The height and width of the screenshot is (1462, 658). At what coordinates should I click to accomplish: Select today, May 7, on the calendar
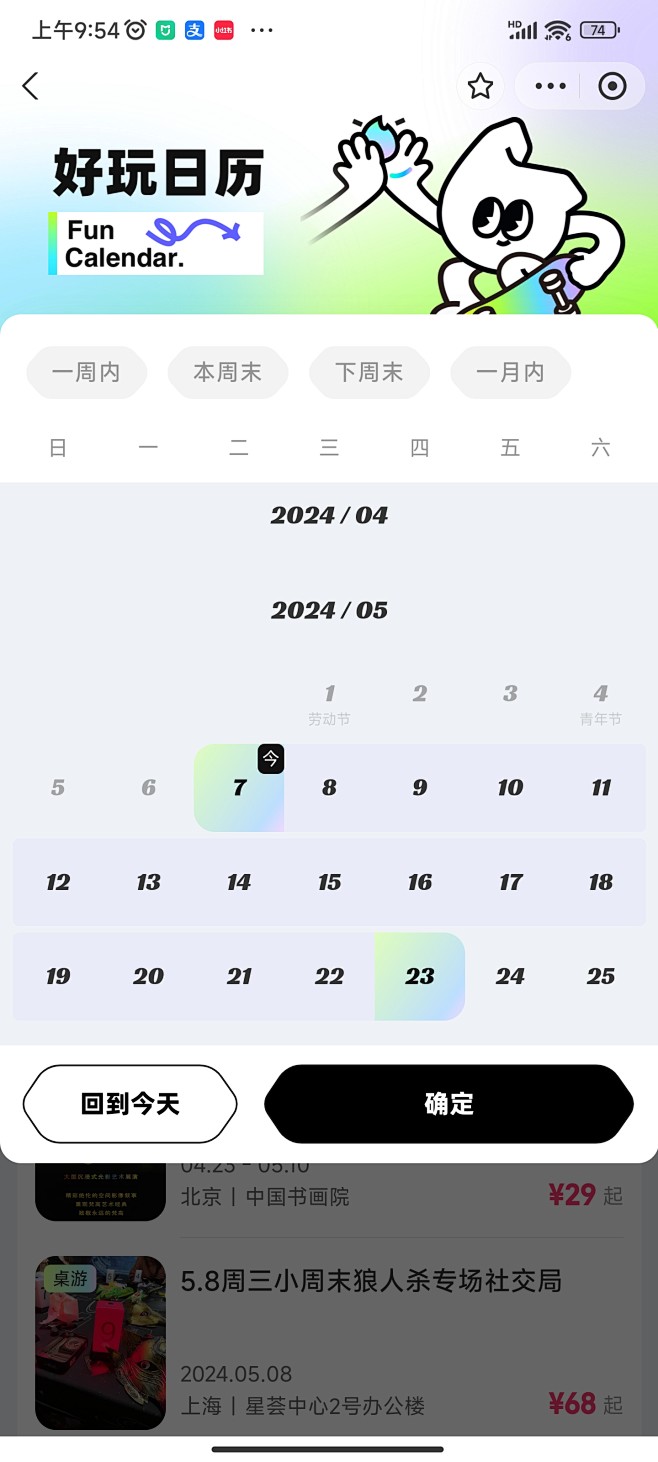point(239,787)
